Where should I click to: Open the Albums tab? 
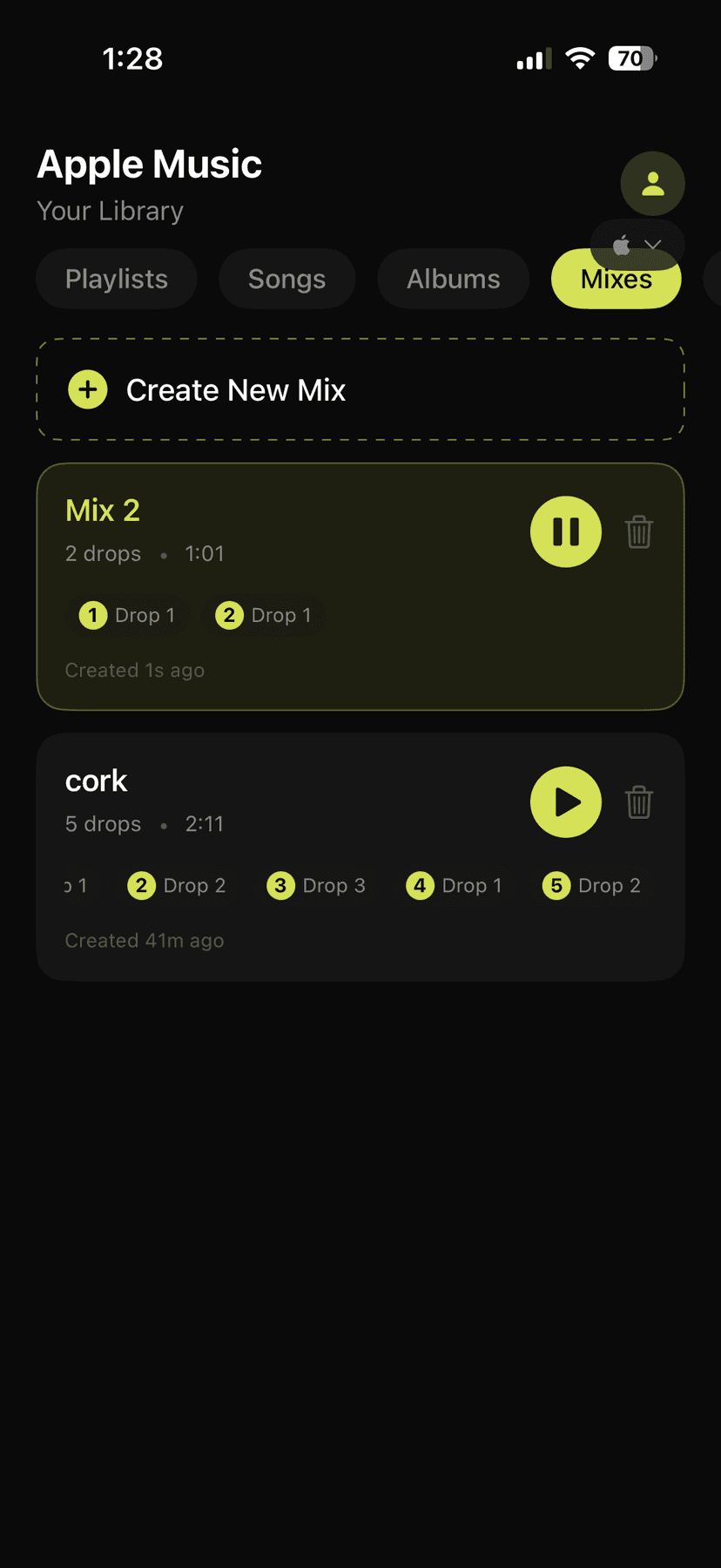tap(453, 279)
